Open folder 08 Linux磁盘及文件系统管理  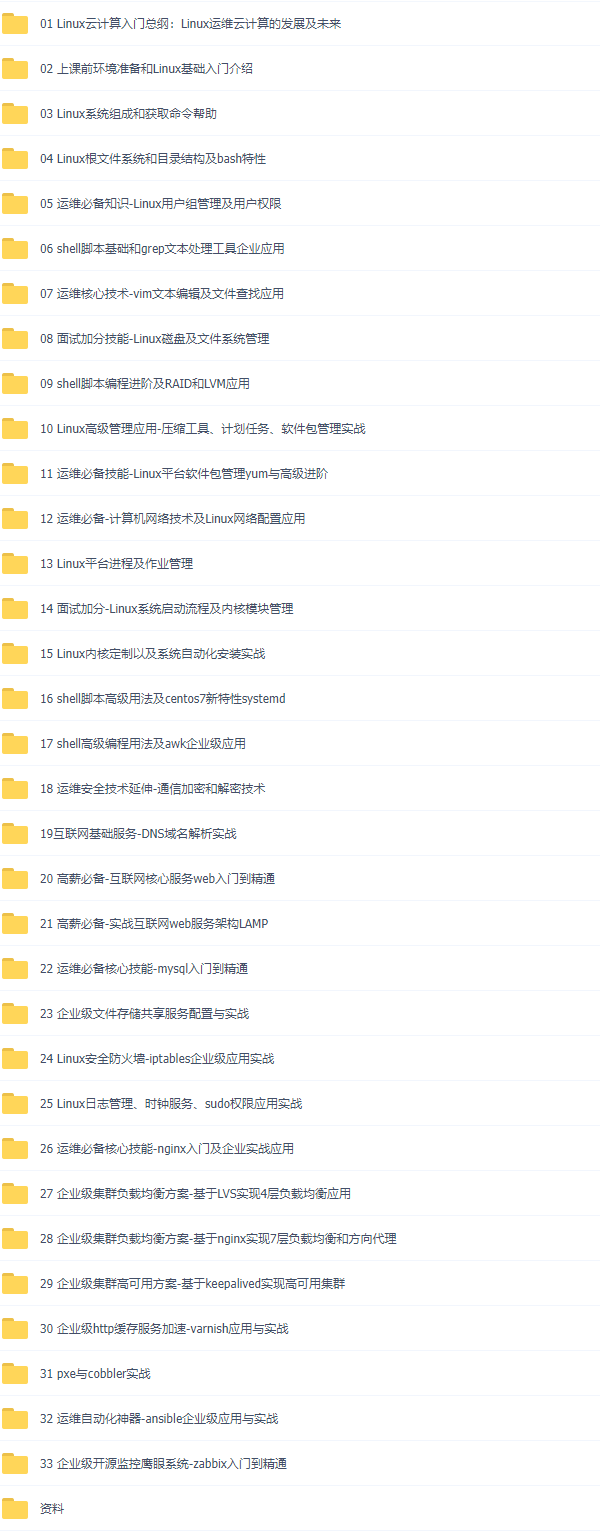154,339
